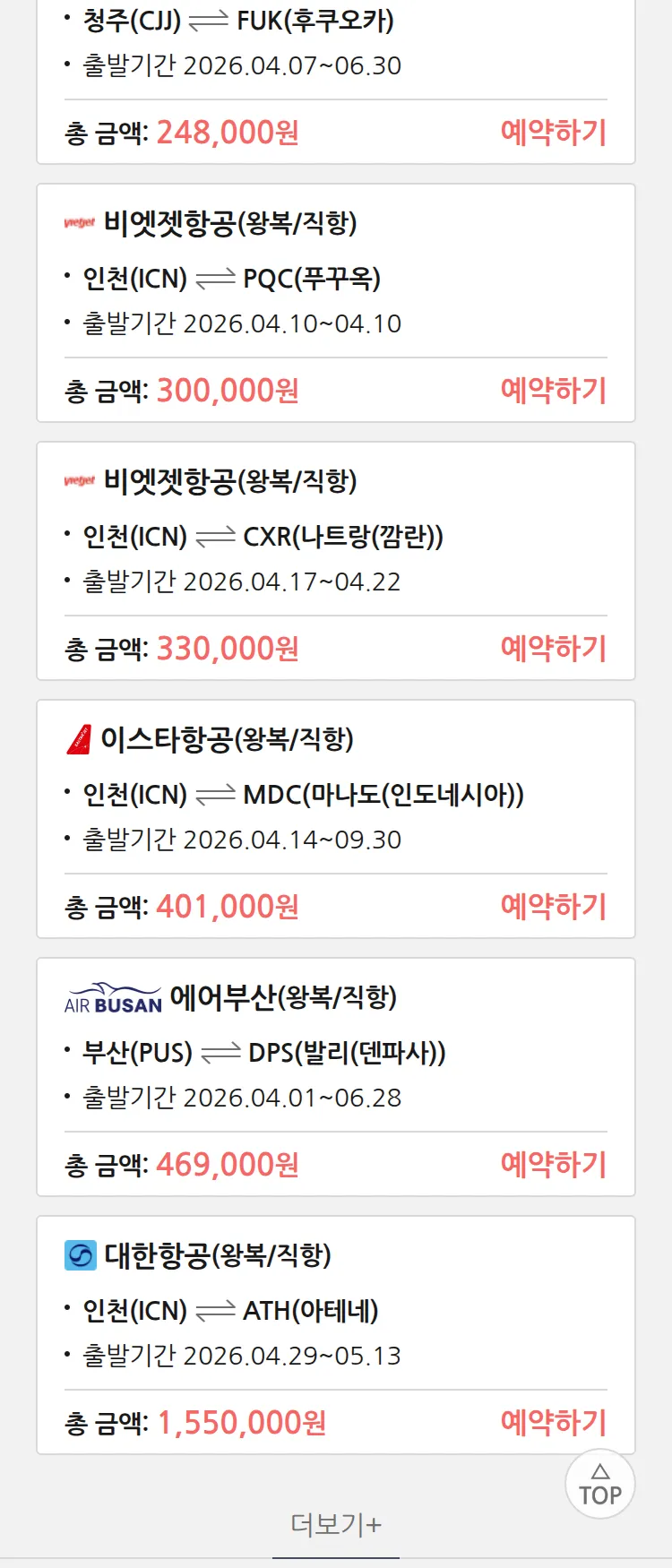Image resolution: width=672 pixels, height=1568 pixels.
Task: Jump back up with the TOP button
Action: click(x=599, y=1484)
